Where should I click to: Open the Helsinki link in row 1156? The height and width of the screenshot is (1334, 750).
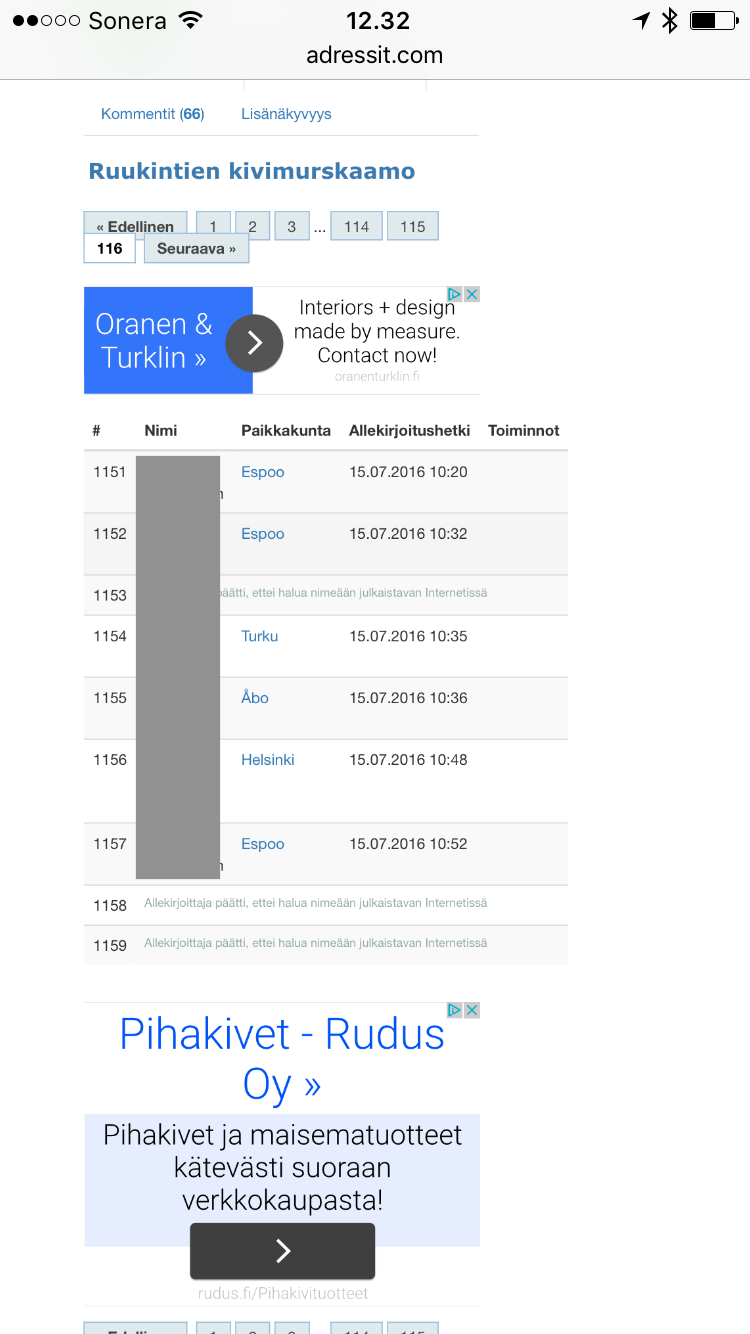268,760
